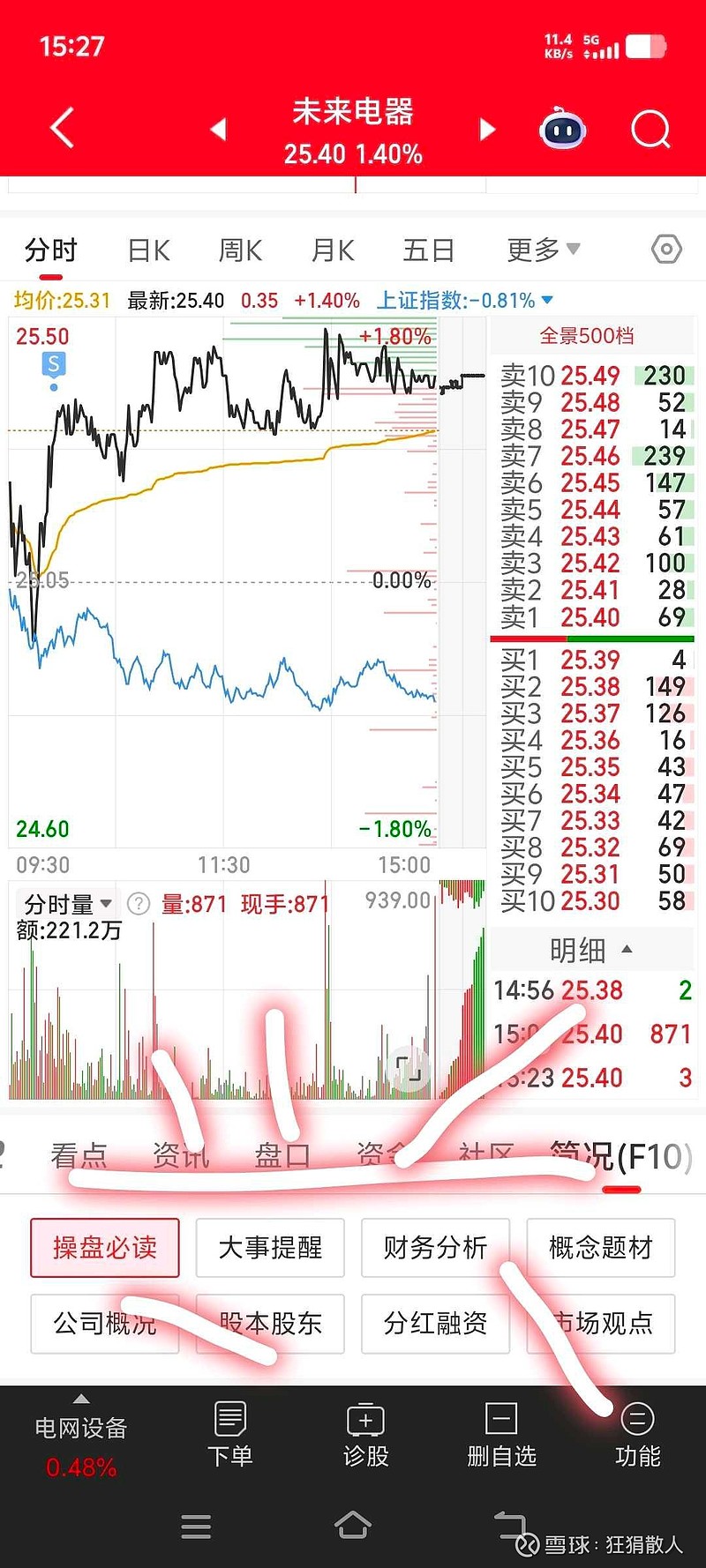This screenshot has width=706, height=1568.
Task: Open the 上证指数 dropdown arrow
Action: [549, 300]
